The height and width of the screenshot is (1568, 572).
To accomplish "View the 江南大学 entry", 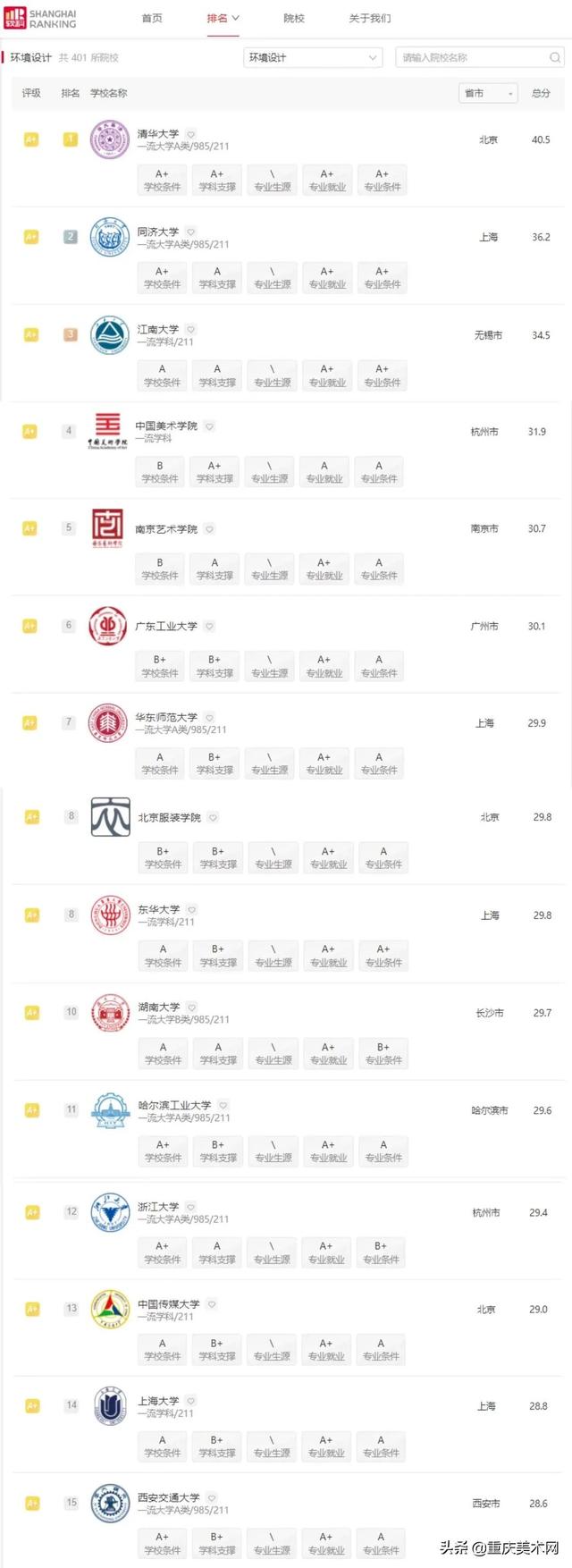I will pos(158,329).
